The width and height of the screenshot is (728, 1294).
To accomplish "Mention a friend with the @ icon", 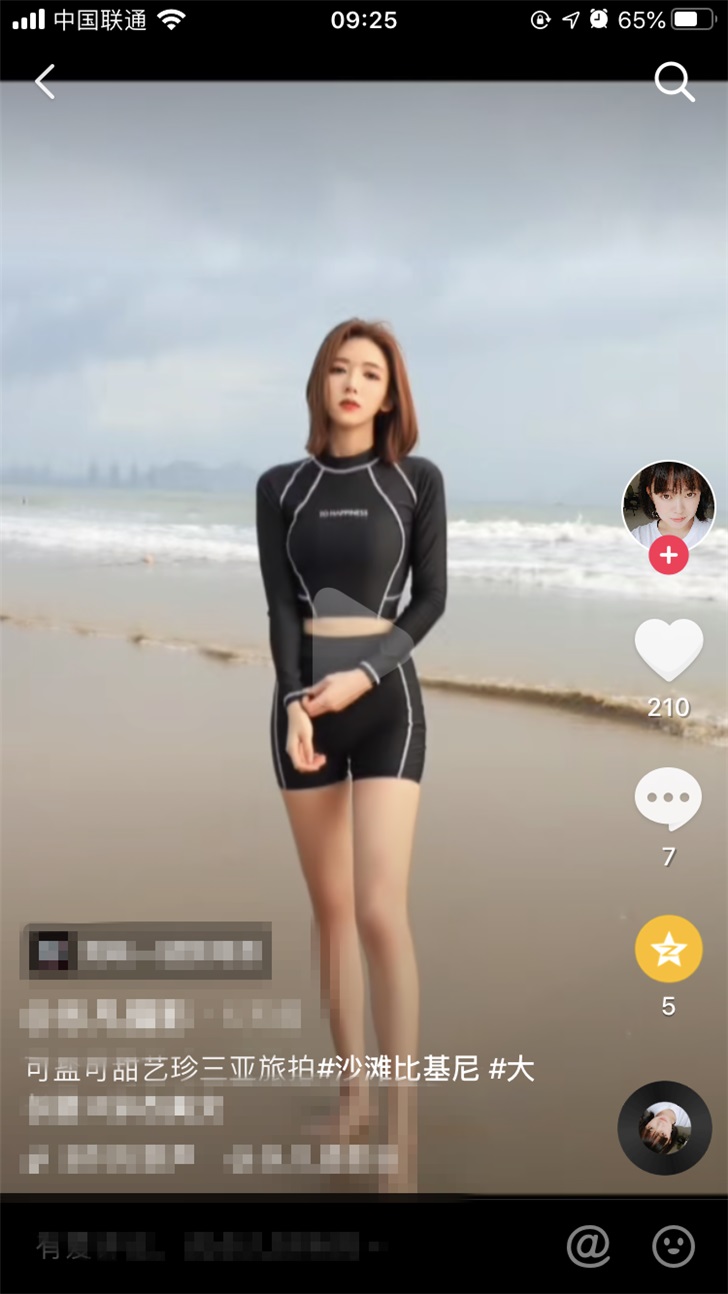I will [x=588, y=1246].
